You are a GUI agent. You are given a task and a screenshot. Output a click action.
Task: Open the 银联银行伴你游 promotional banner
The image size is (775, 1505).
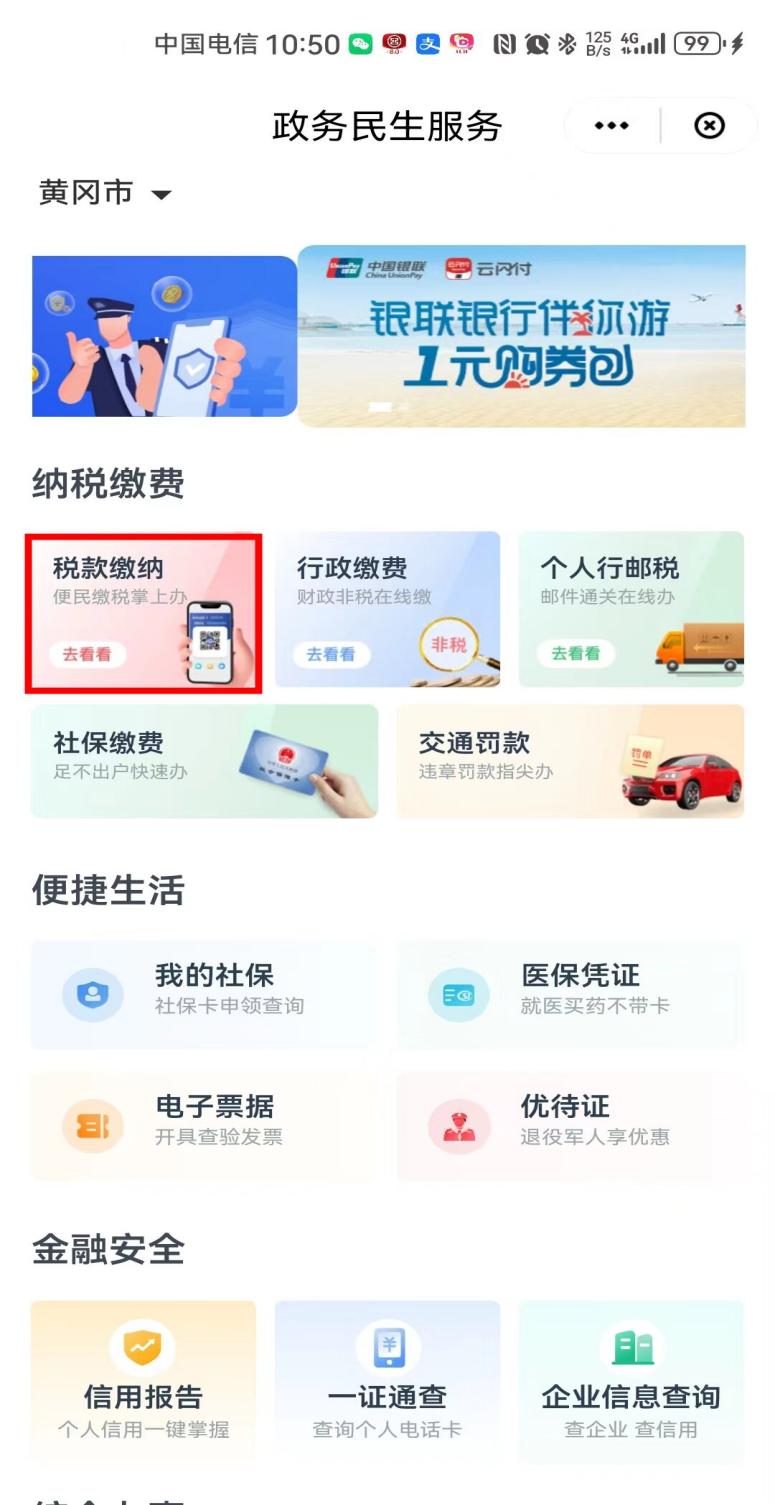click(521, 336)
